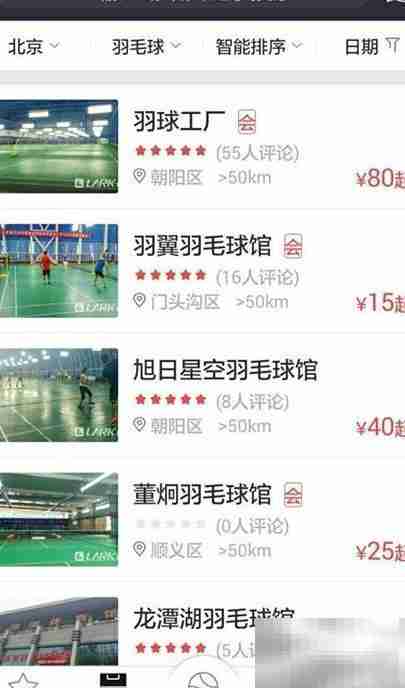This screenshot has width=405, height=688.
Task: Open the 北京 city dropdown
Action: click(x=33, y=47)
